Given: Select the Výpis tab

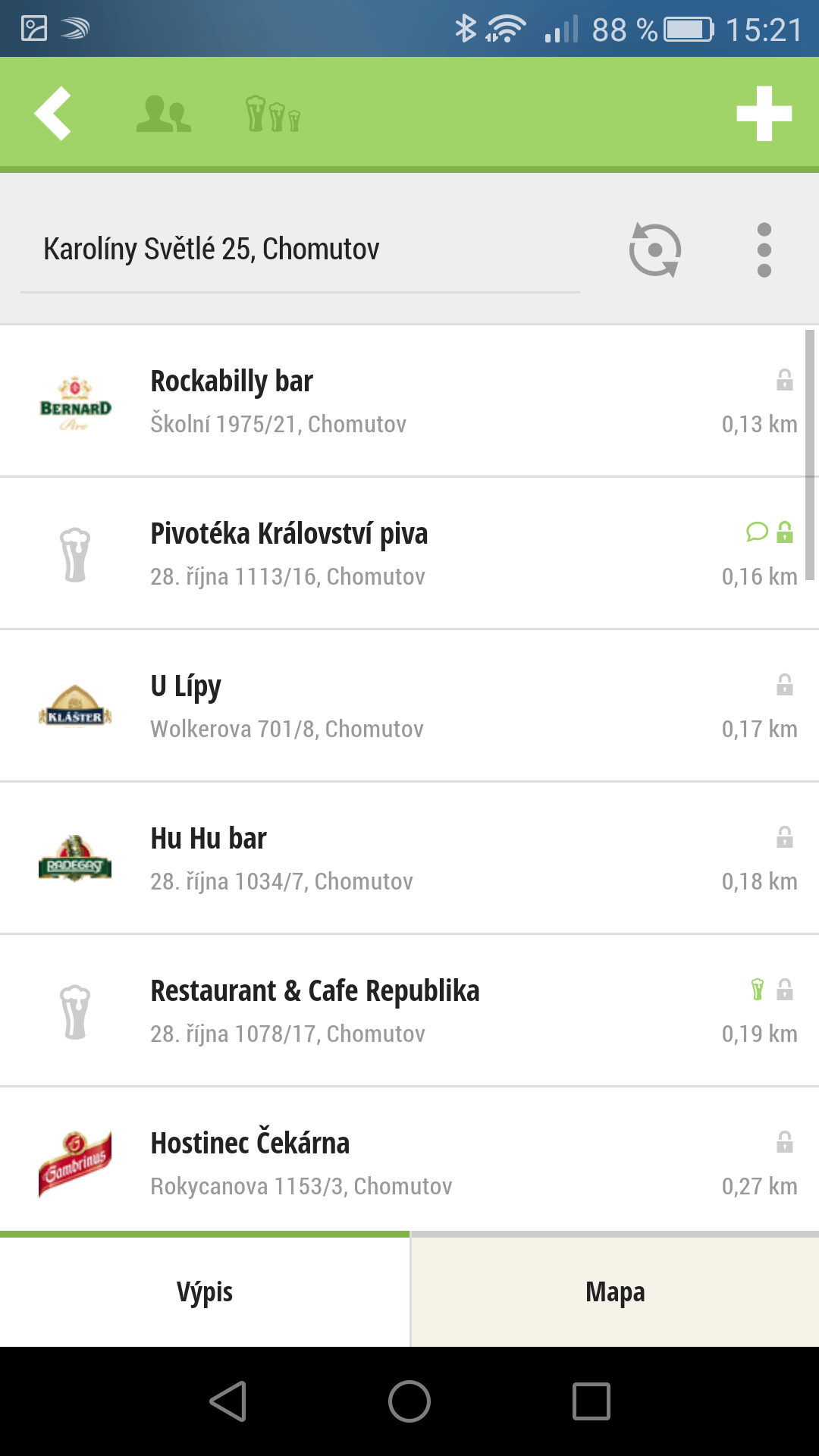Looking at the screenshot, I should tap(205, 1291).
